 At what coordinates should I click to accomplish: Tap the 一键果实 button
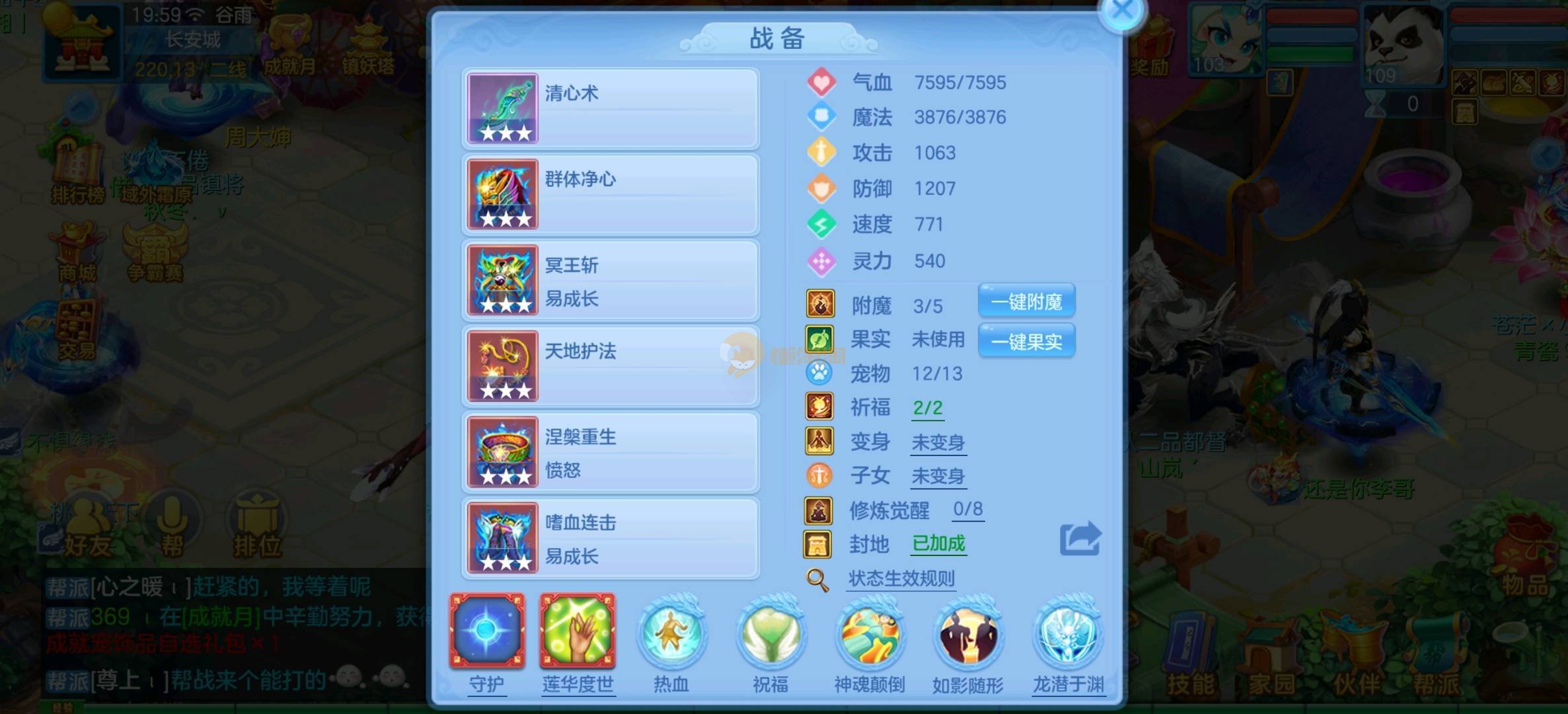(x=1026, y=342)
